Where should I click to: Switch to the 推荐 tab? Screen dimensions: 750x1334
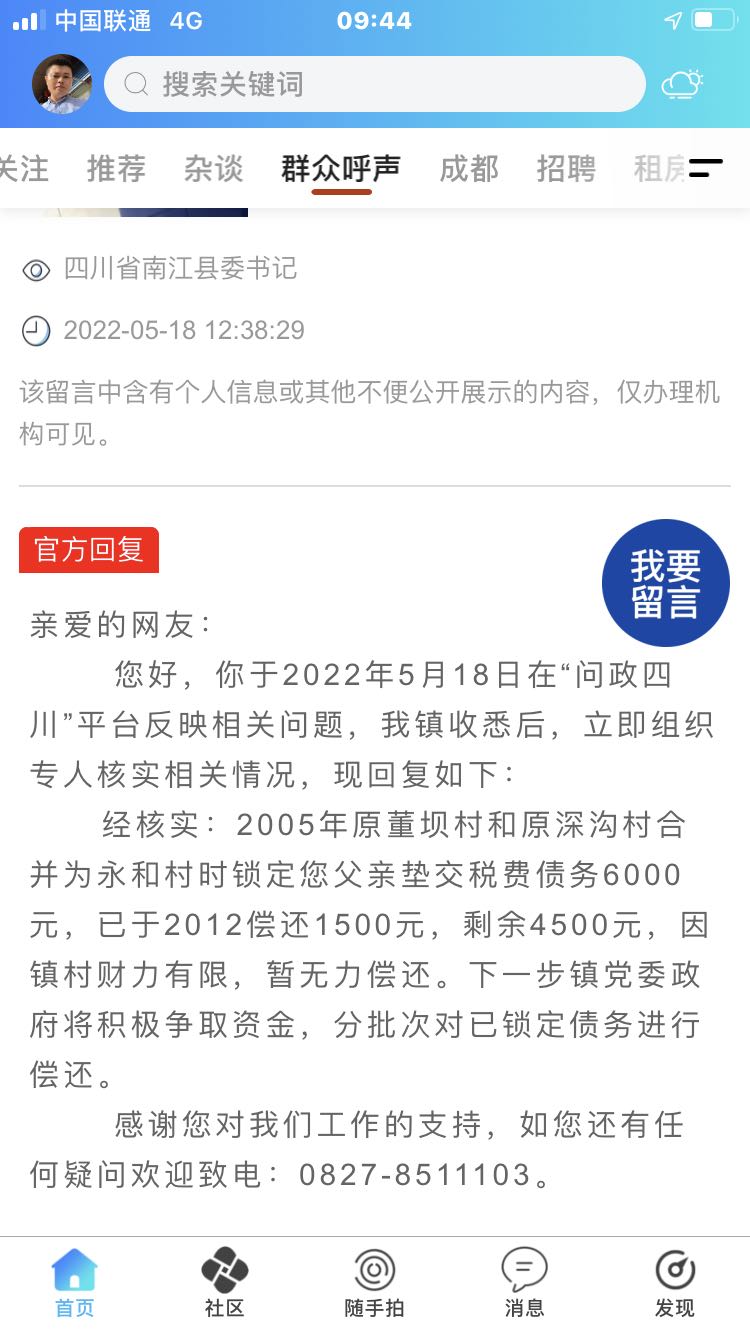pyautogui.click(x=116, y=169)
